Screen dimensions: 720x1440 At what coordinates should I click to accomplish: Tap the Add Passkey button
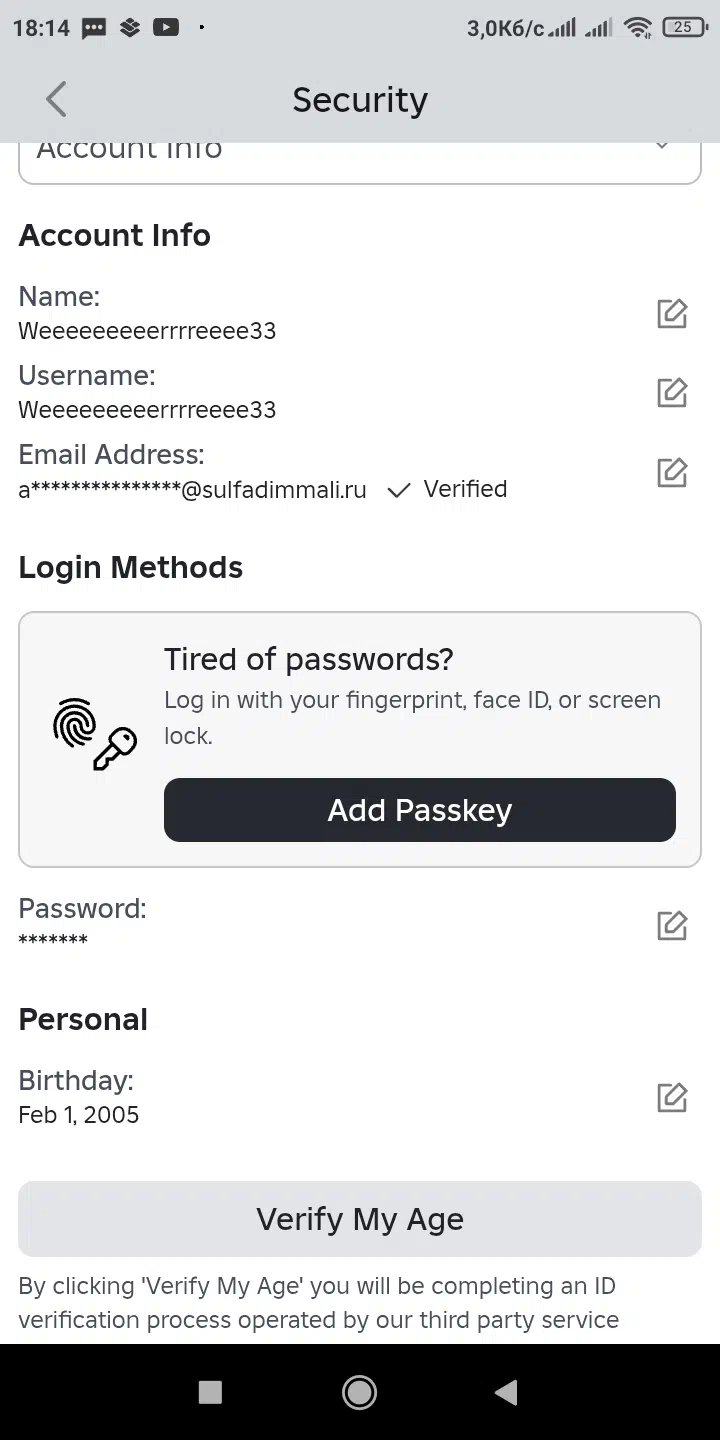(x=420, y=810)
